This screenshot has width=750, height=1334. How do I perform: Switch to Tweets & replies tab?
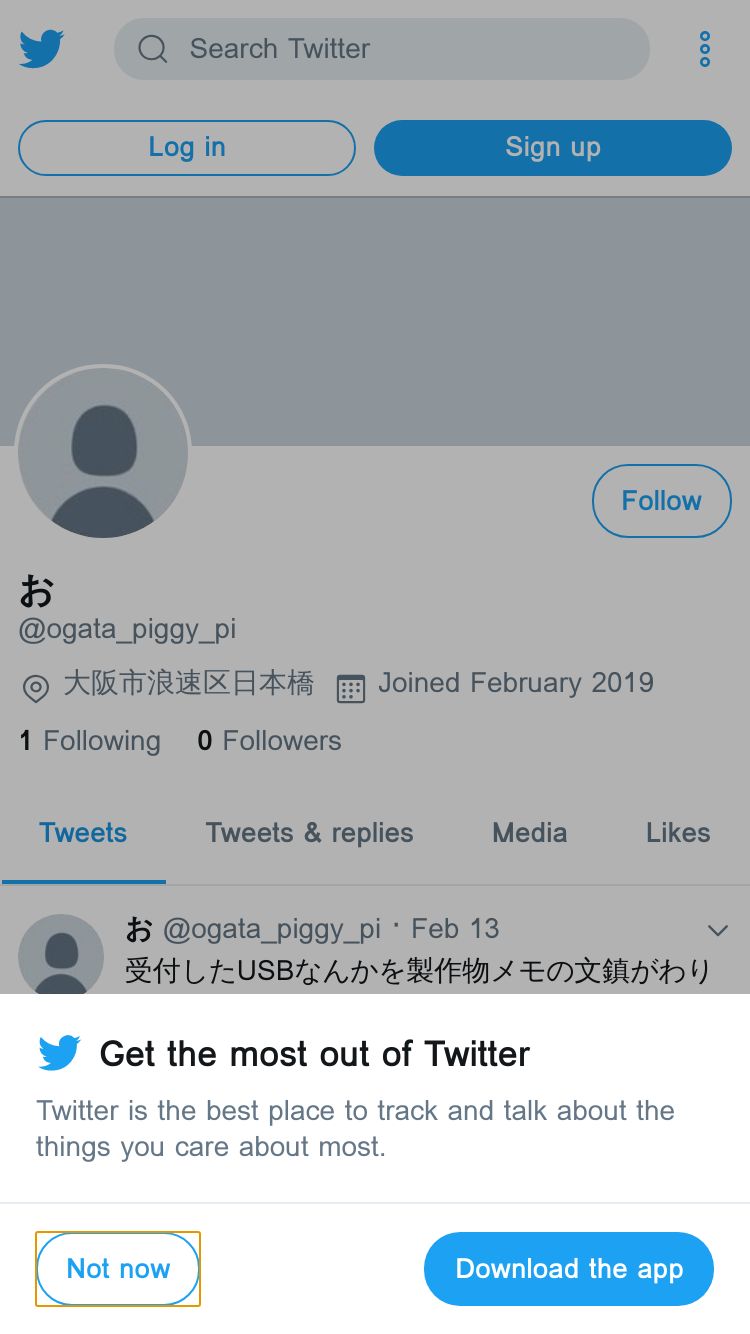coord(309,833)
